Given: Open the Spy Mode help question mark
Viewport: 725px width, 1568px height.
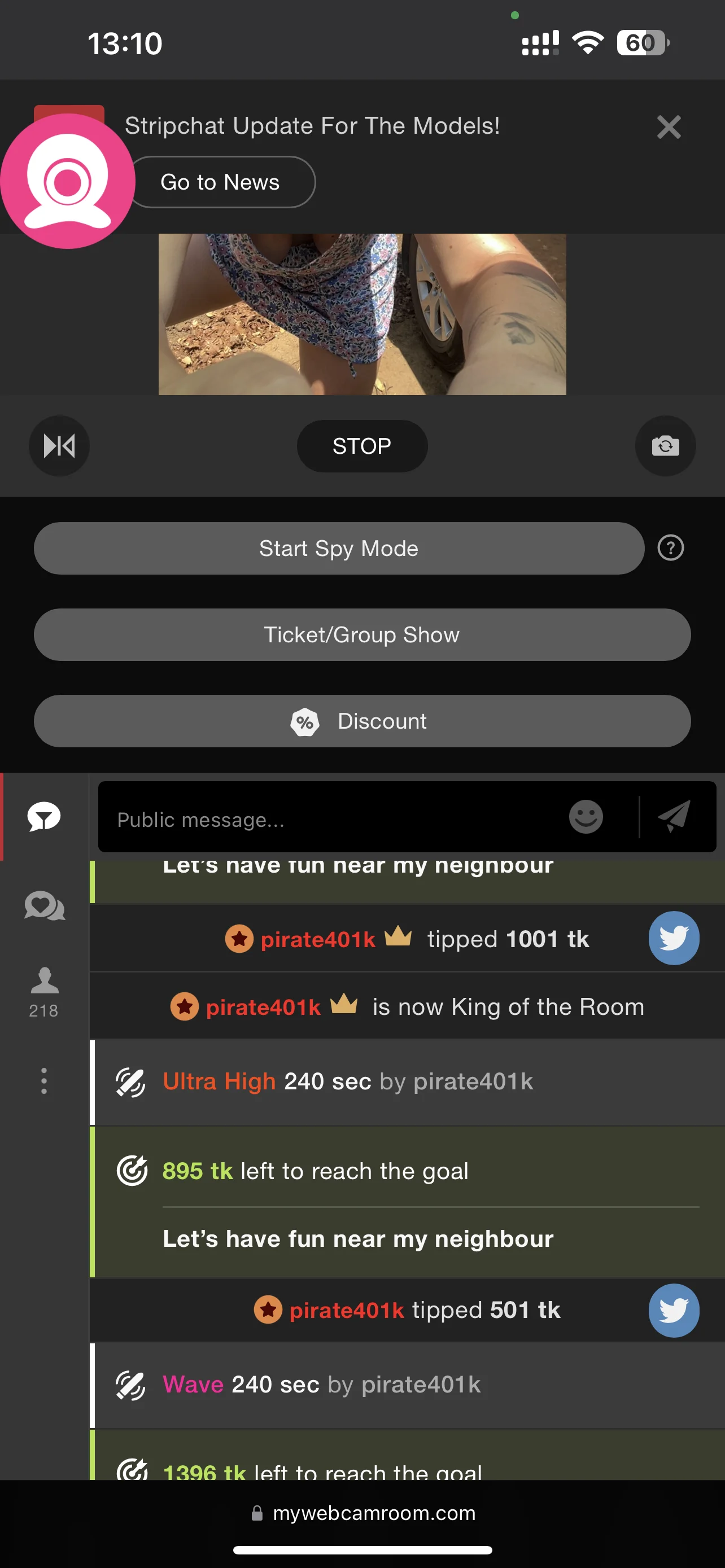Looking at the screenshot, I should 670,549.
